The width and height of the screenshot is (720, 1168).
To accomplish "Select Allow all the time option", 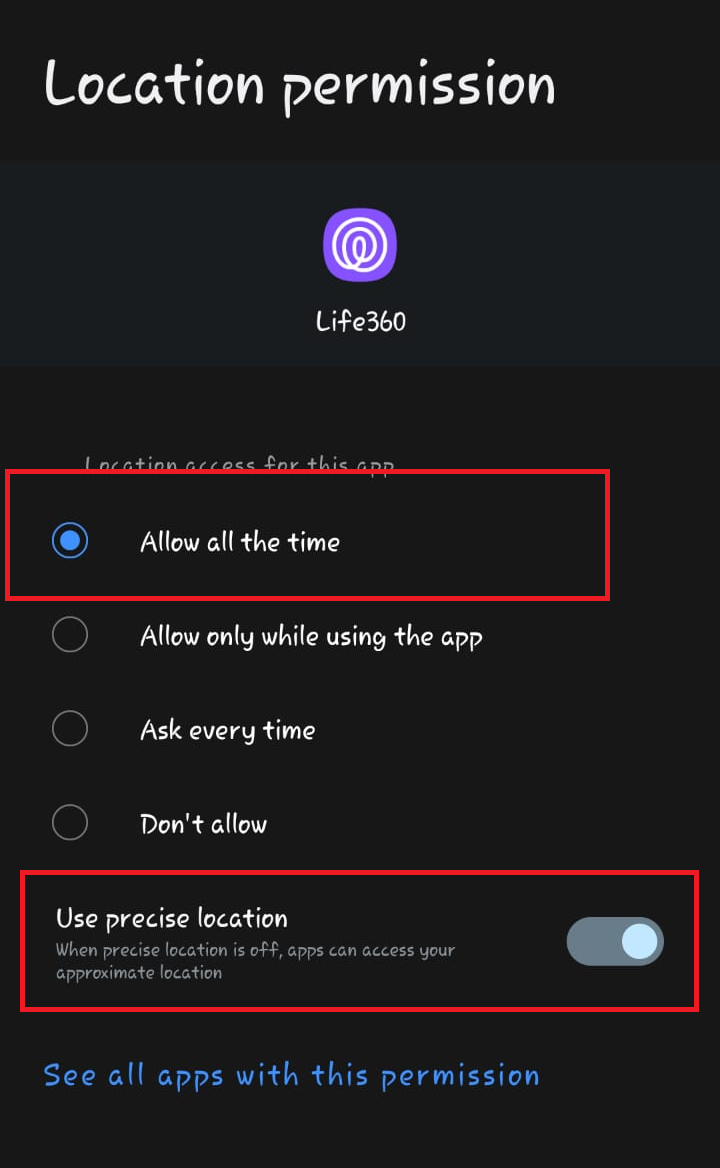I will tap(70, 541).
